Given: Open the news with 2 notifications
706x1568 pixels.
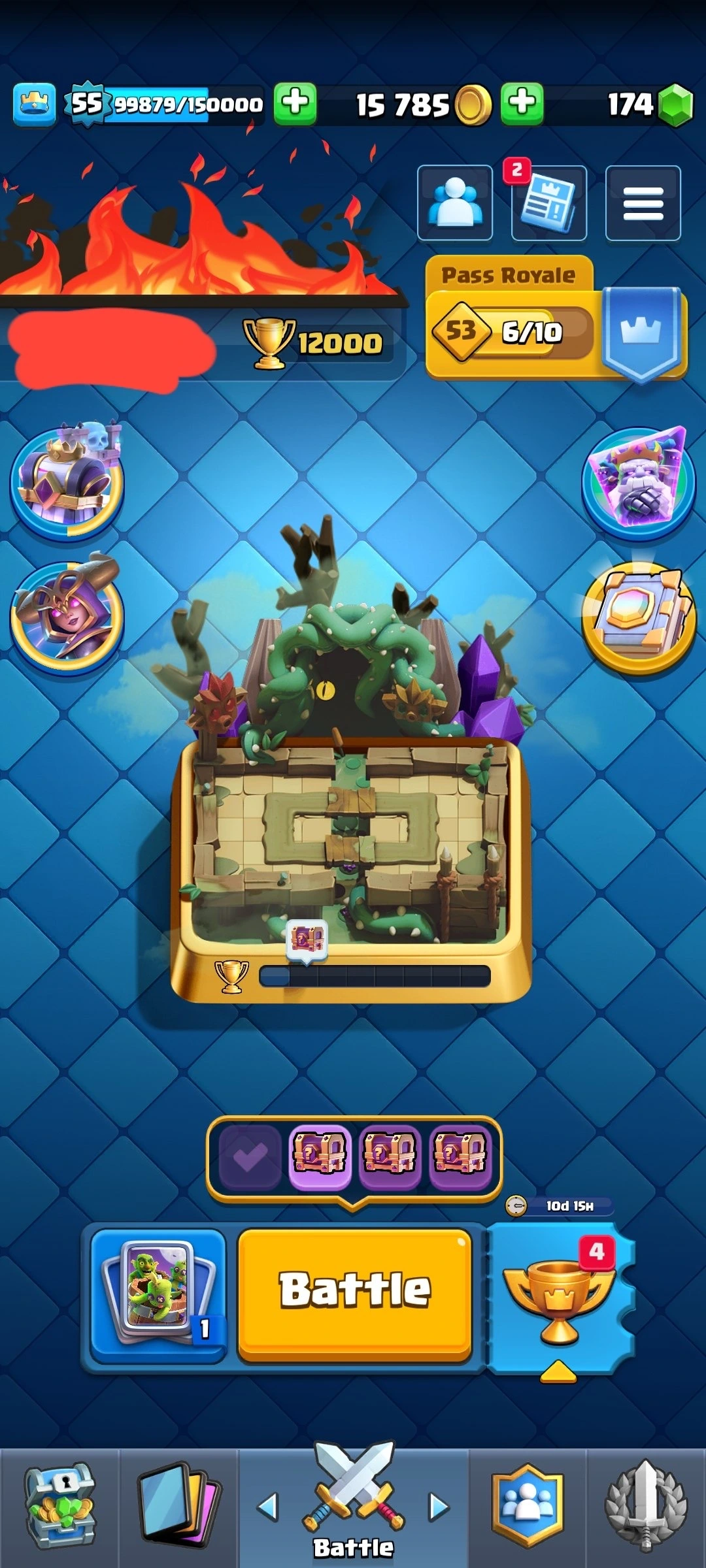Looking at the screenshot, I should (x=548, y=204).
